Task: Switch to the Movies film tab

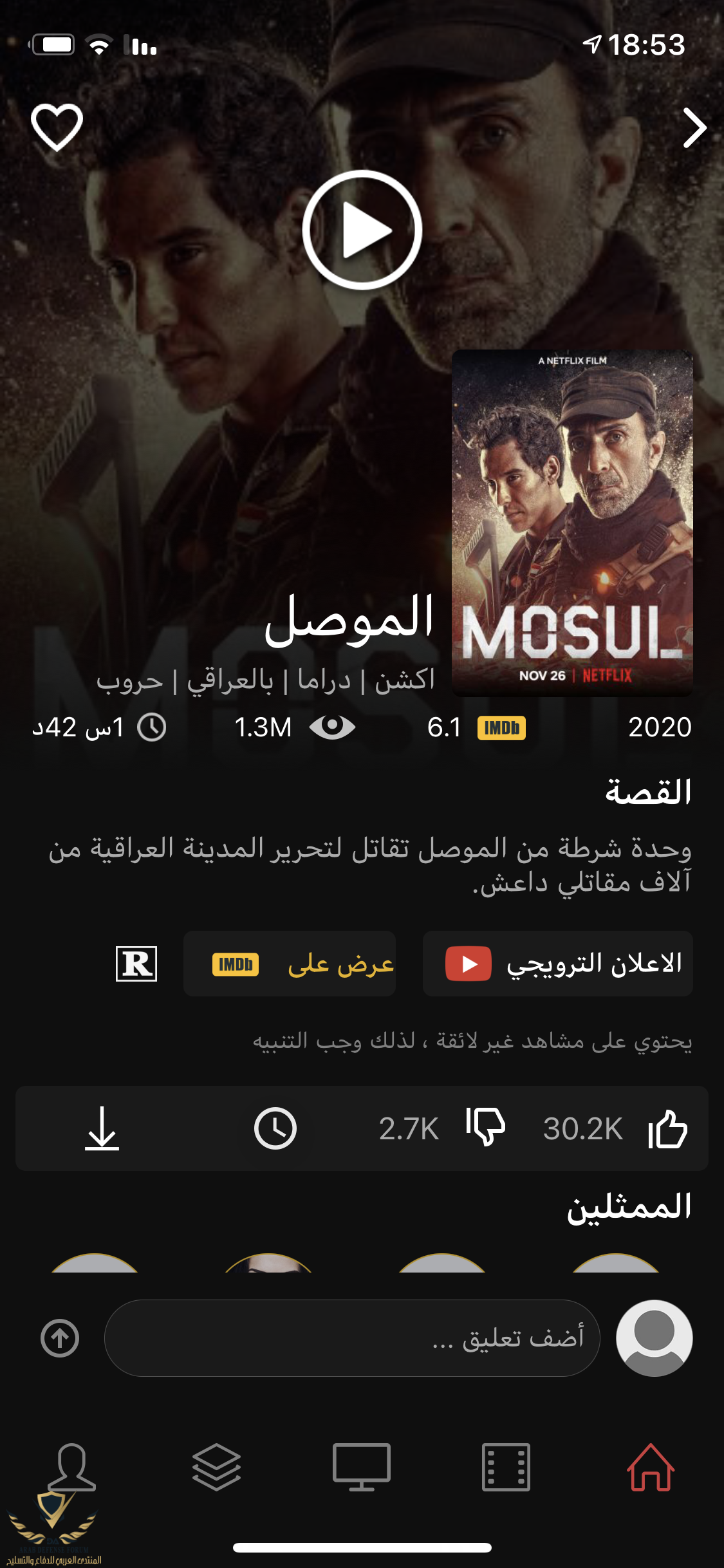Action: [x=506, y=1467]
